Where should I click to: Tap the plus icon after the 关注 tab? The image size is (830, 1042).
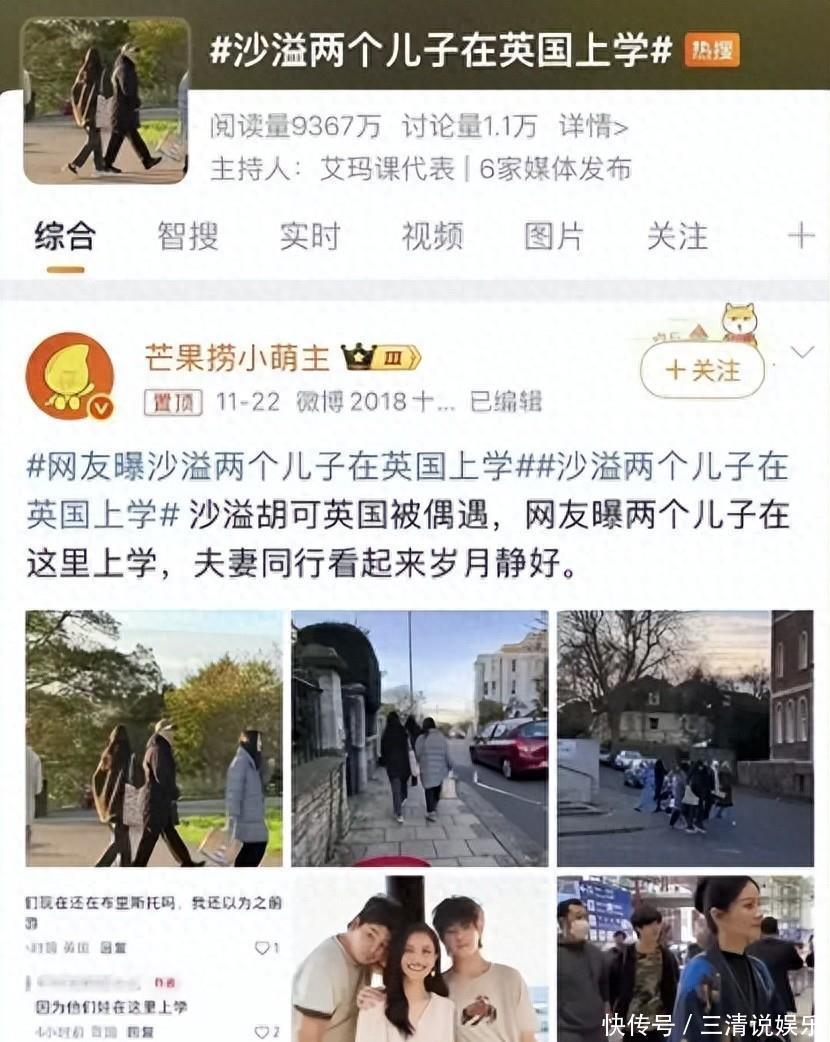tap(800, 236)
